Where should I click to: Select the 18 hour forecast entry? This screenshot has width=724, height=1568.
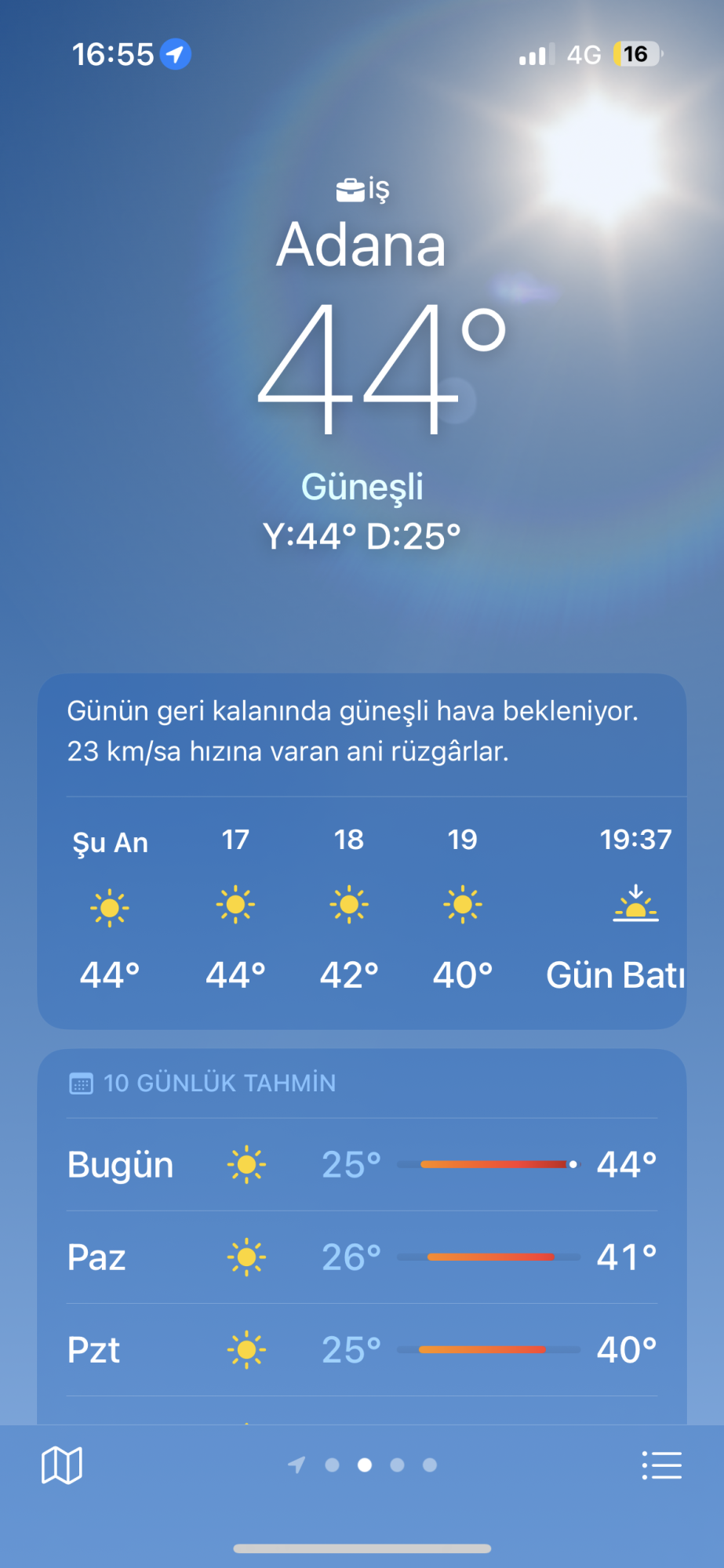point(348,908)
